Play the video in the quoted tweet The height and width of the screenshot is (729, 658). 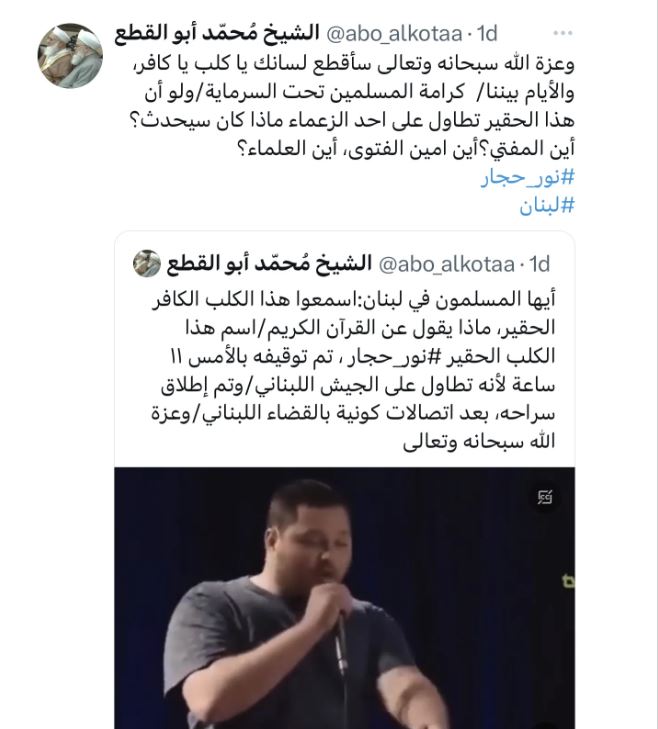(x=344, y=600)
